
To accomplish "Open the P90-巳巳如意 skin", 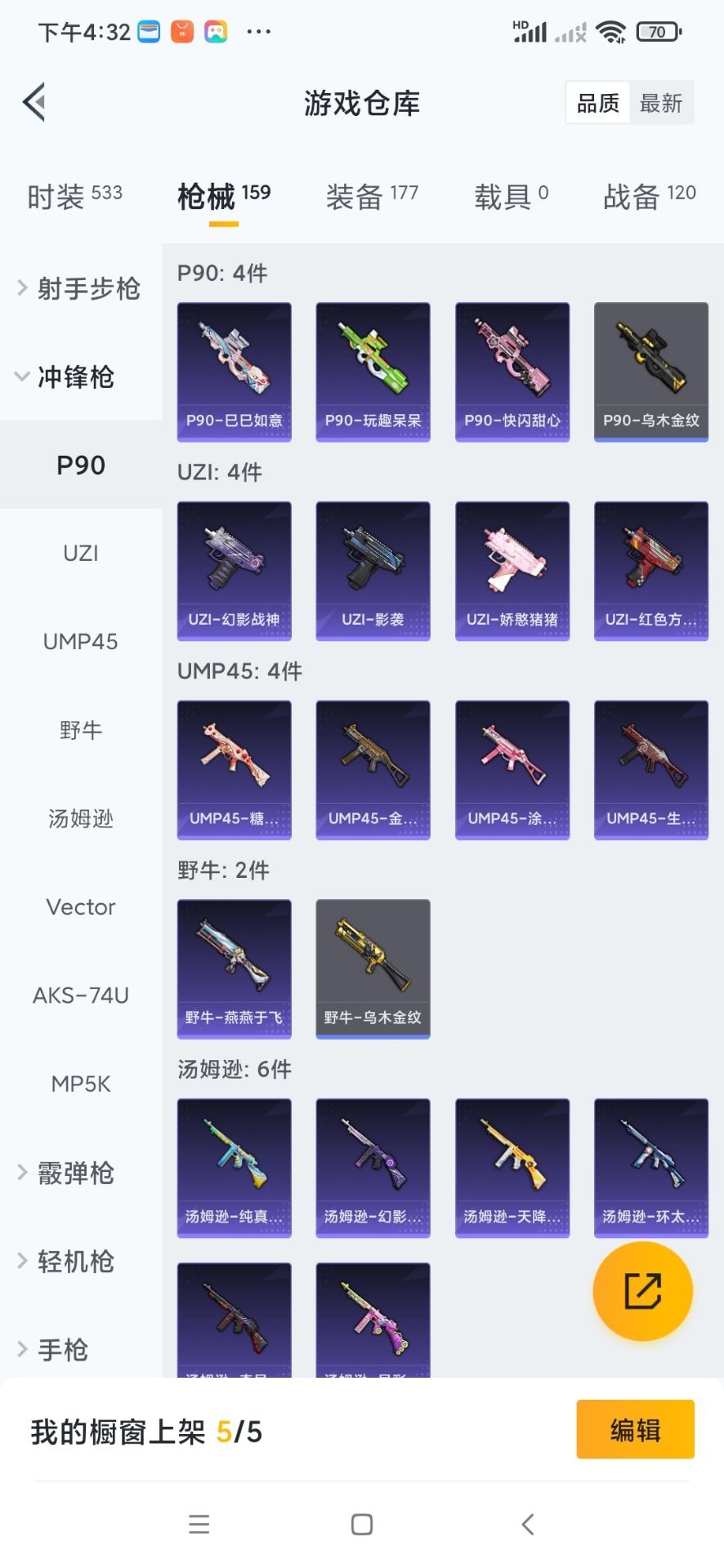I will coord(235,372).
